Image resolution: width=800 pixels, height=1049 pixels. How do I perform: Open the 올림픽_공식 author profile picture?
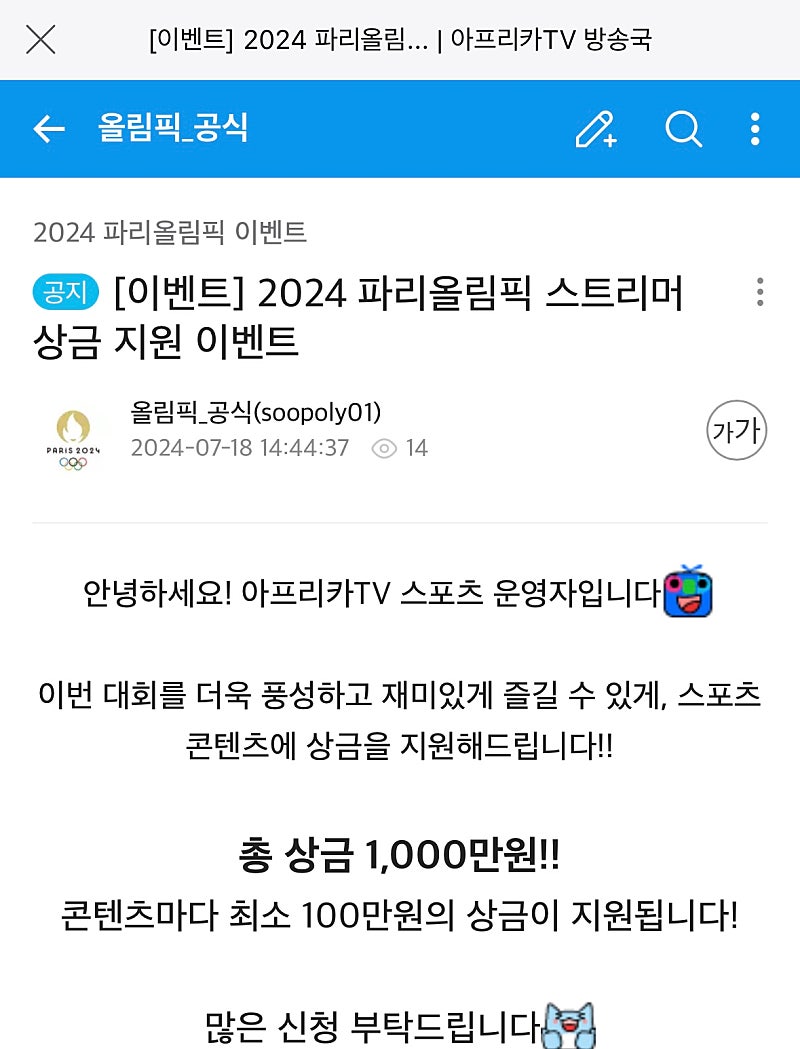(x=73, y=439)
